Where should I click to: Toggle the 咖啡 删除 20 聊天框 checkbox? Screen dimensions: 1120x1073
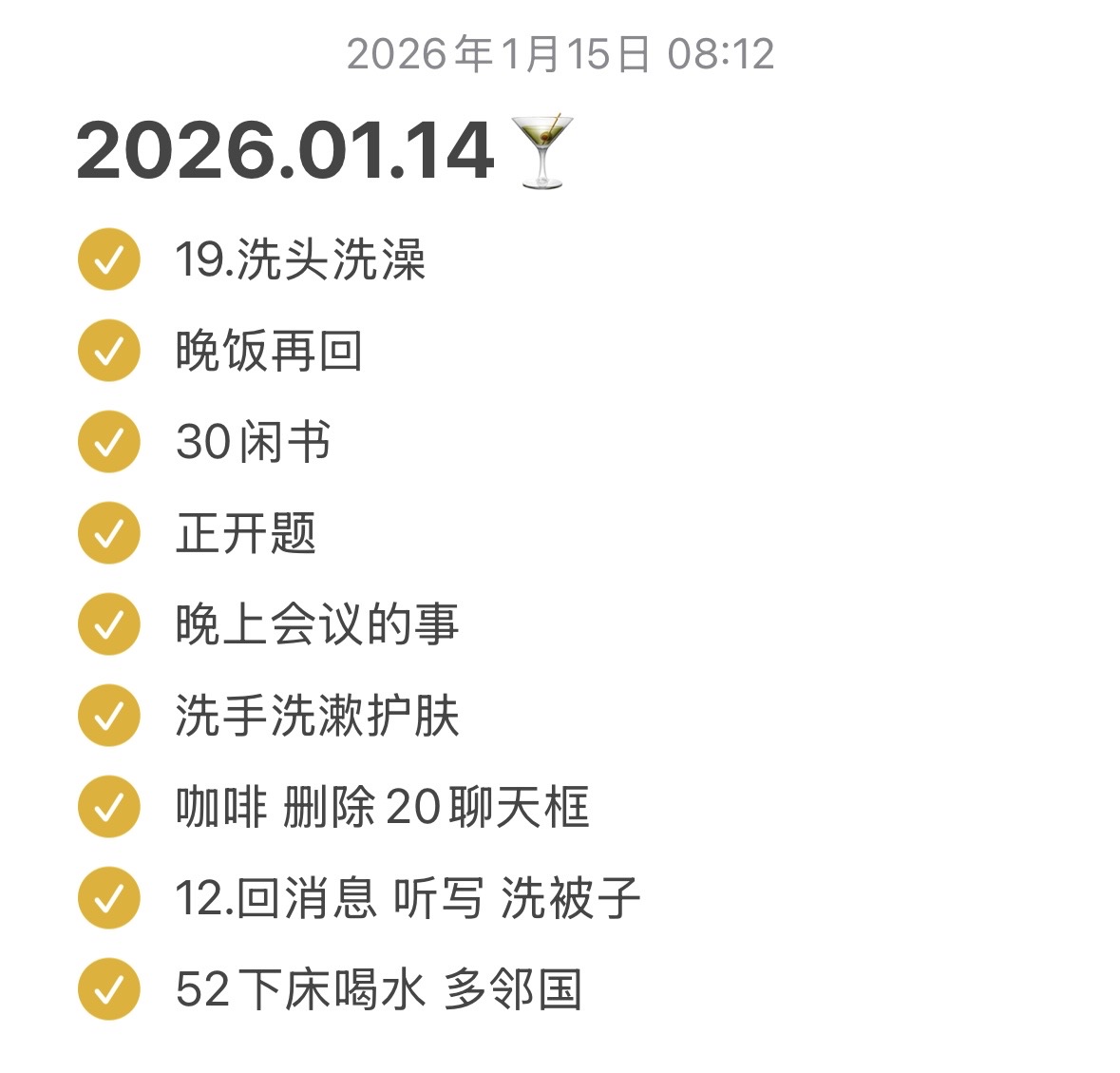[108, 807]
